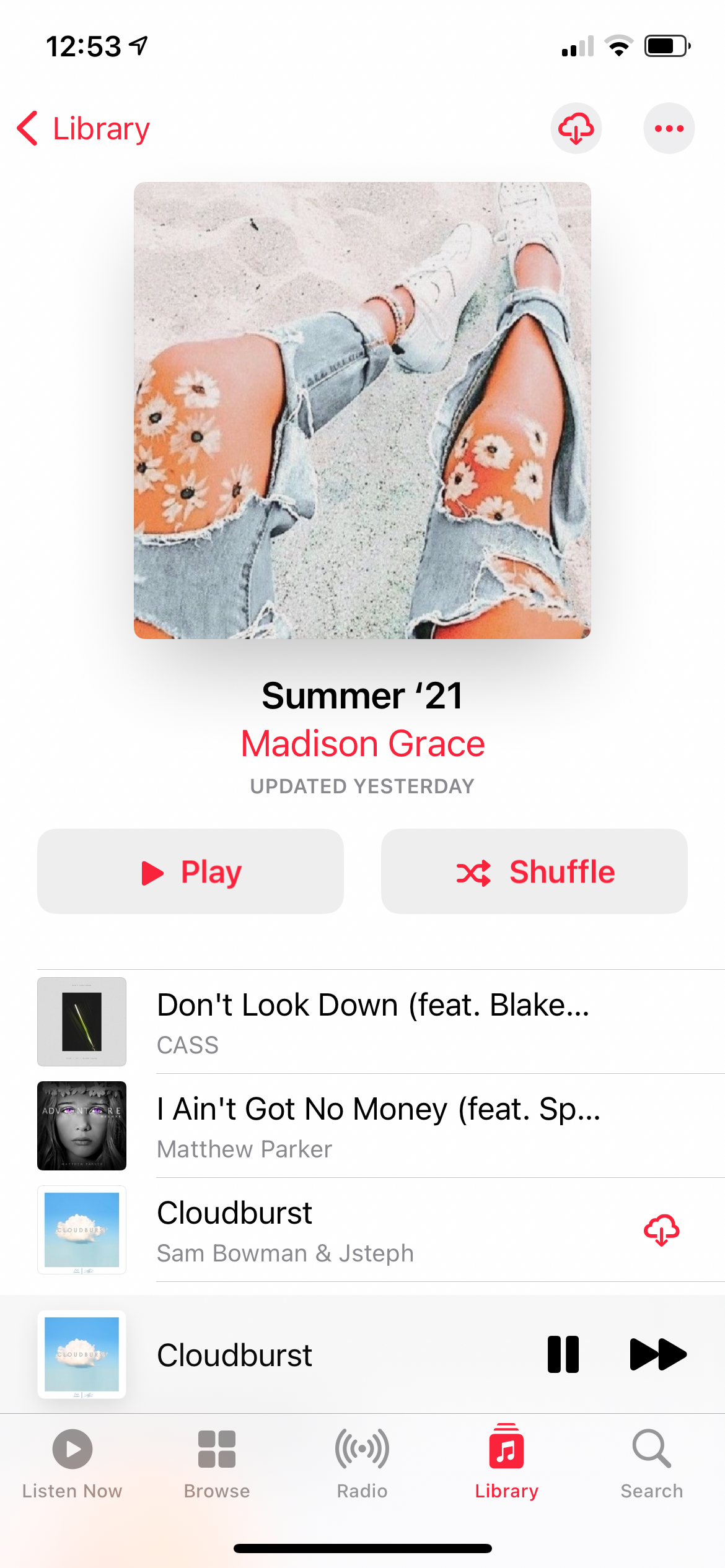Play Don't Look Down by CASS
This screenshot has width=725, height=1568.
[x=372, y=1022]
